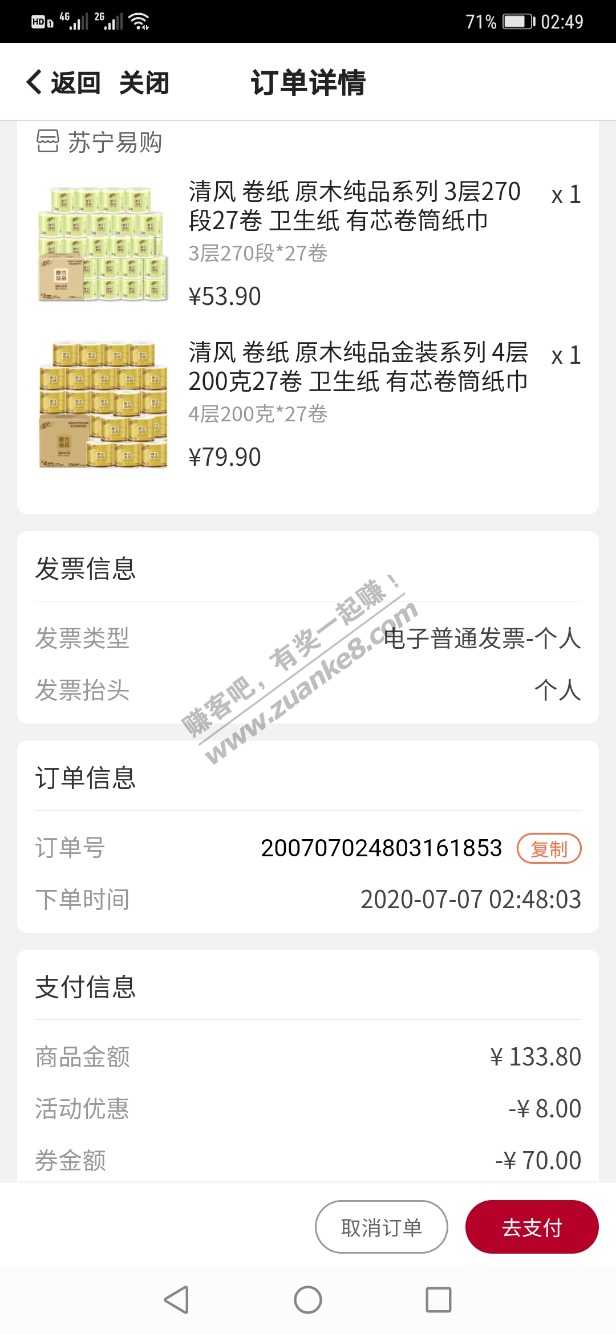616x1334 pixels.
Task: Proceed to payment with 去支付
Action: (x=531, y=1227)
